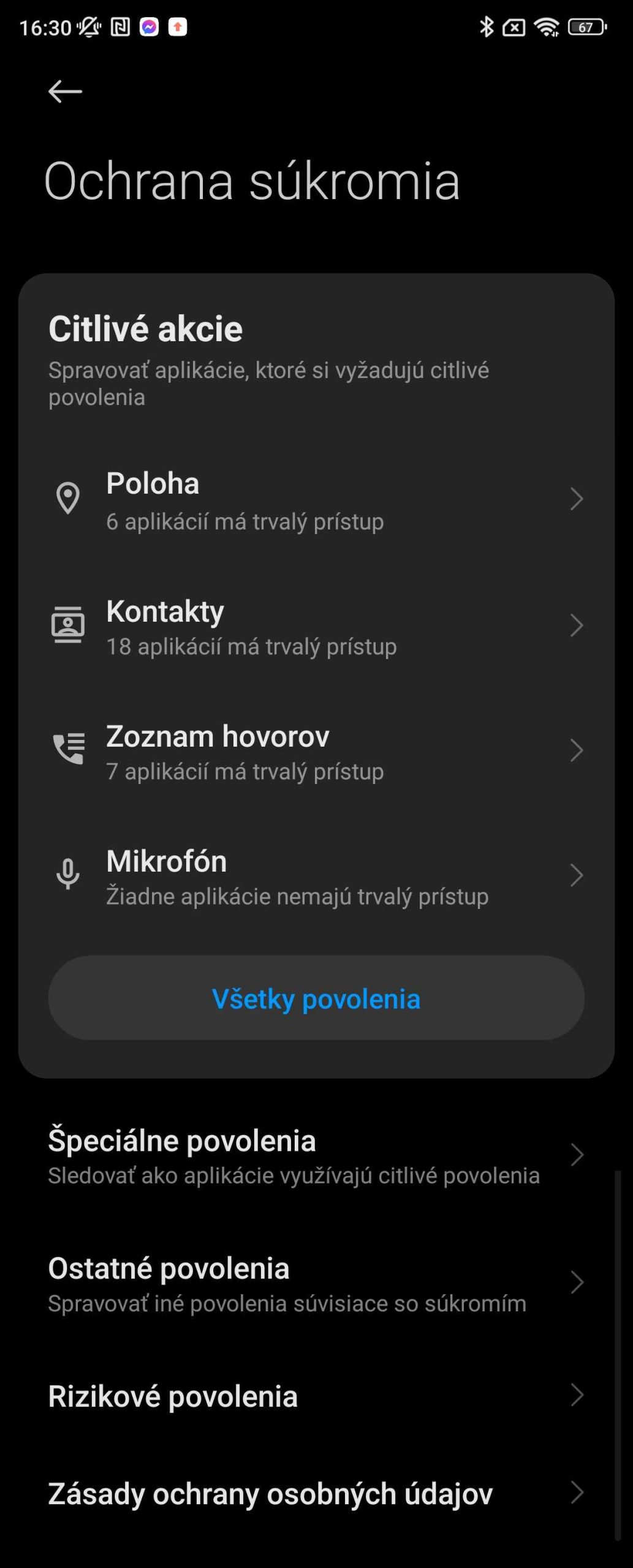The image size is (633, 1568).
Task: Go back using the arrow icon
Action: pyautogui.click(x=65, y=92)
